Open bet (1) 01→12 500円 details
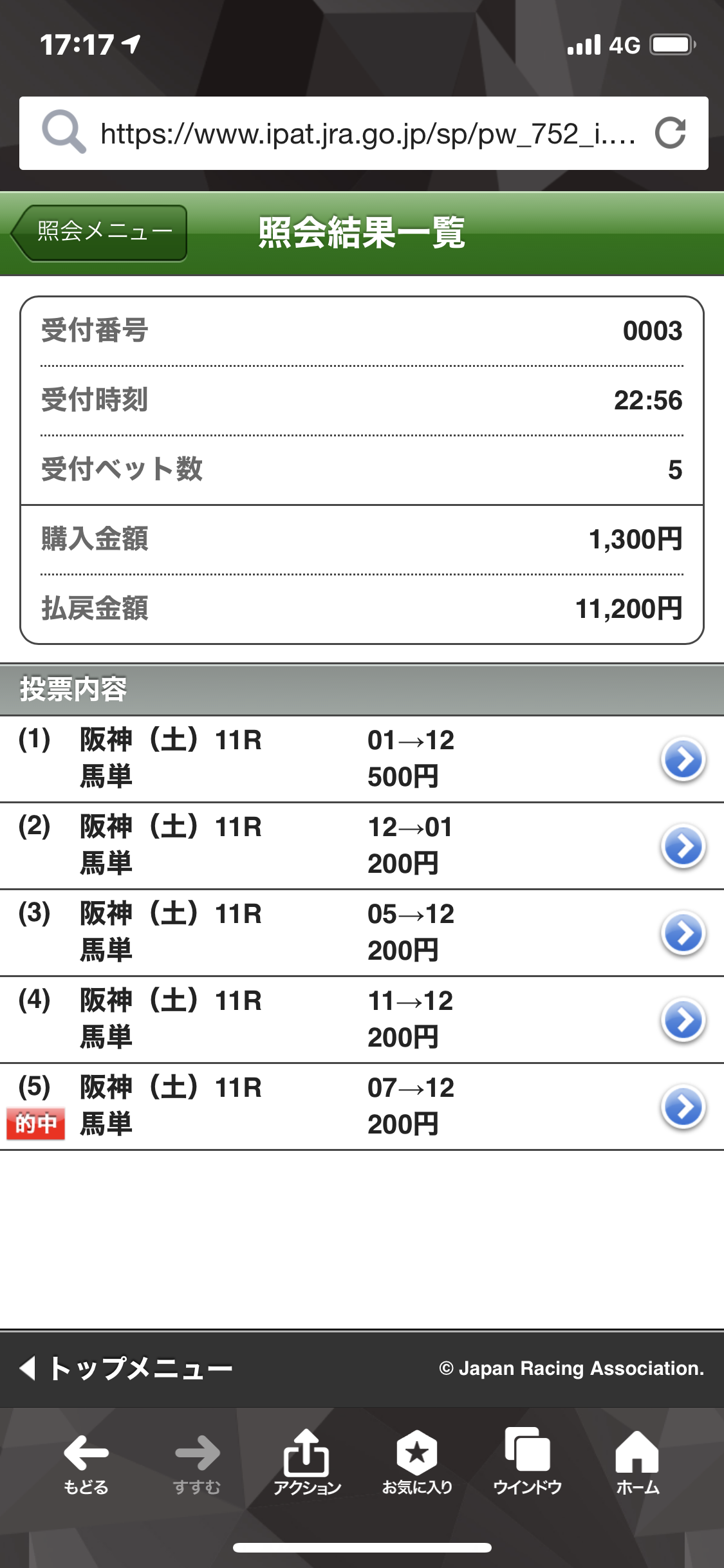Viewport: 724px width, 1568px height. pos(682,760)
